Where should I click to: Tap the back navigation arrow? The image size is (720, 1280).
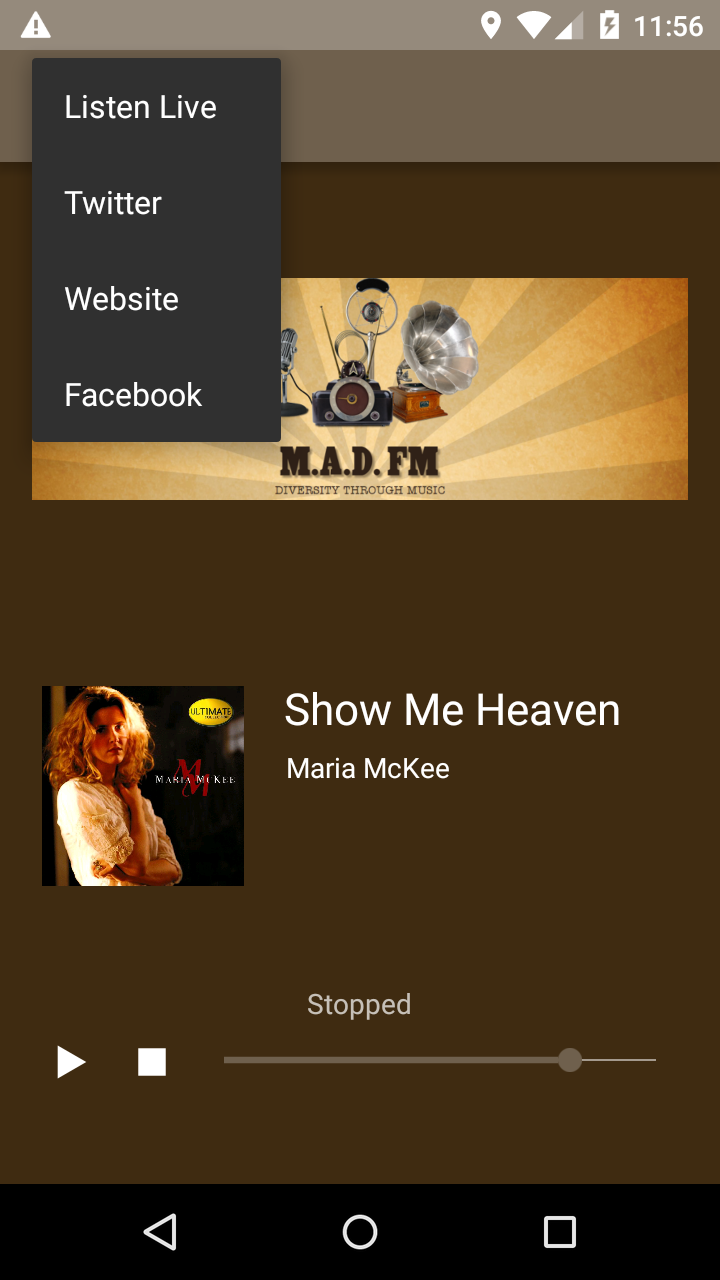[x=160, y=1232]
